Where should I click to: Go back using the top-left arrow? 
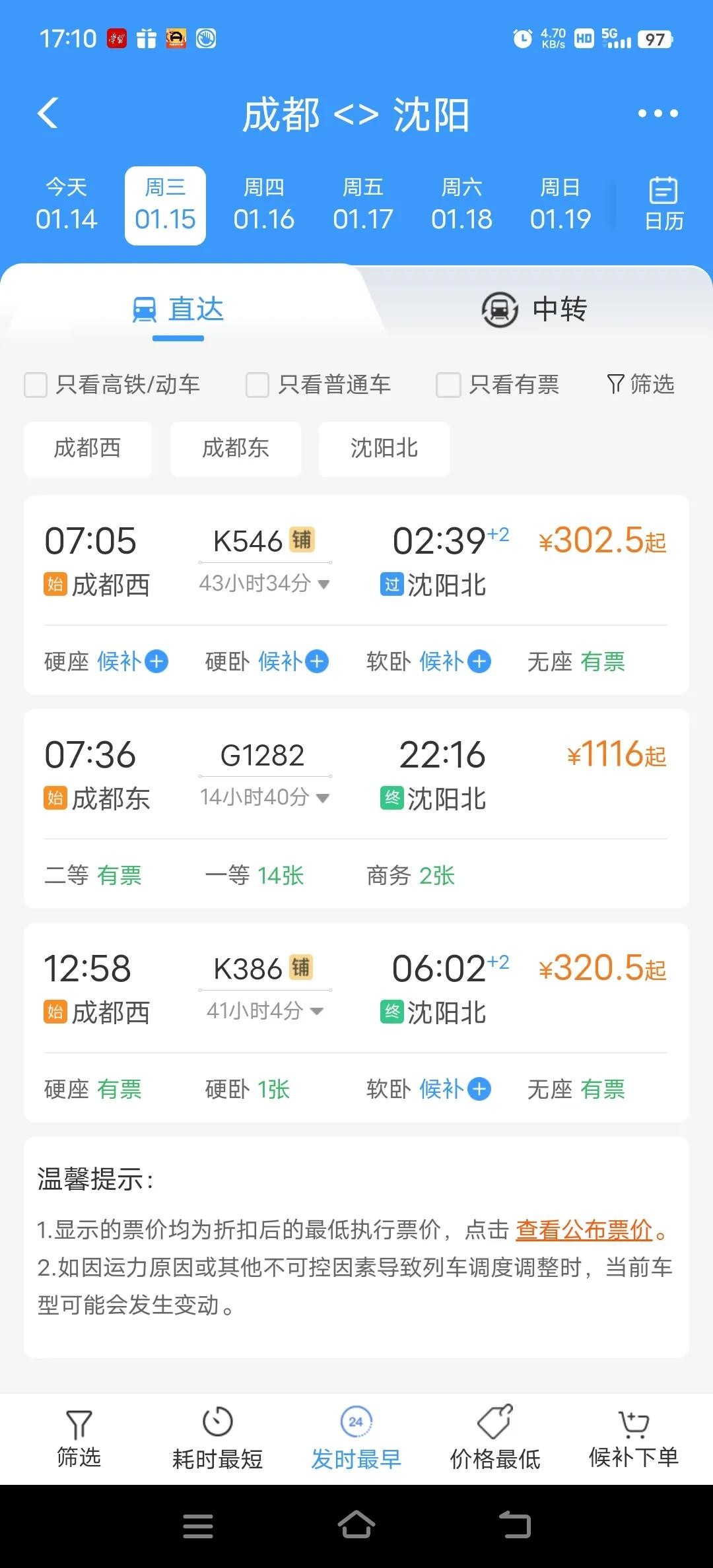pos(48,114)
